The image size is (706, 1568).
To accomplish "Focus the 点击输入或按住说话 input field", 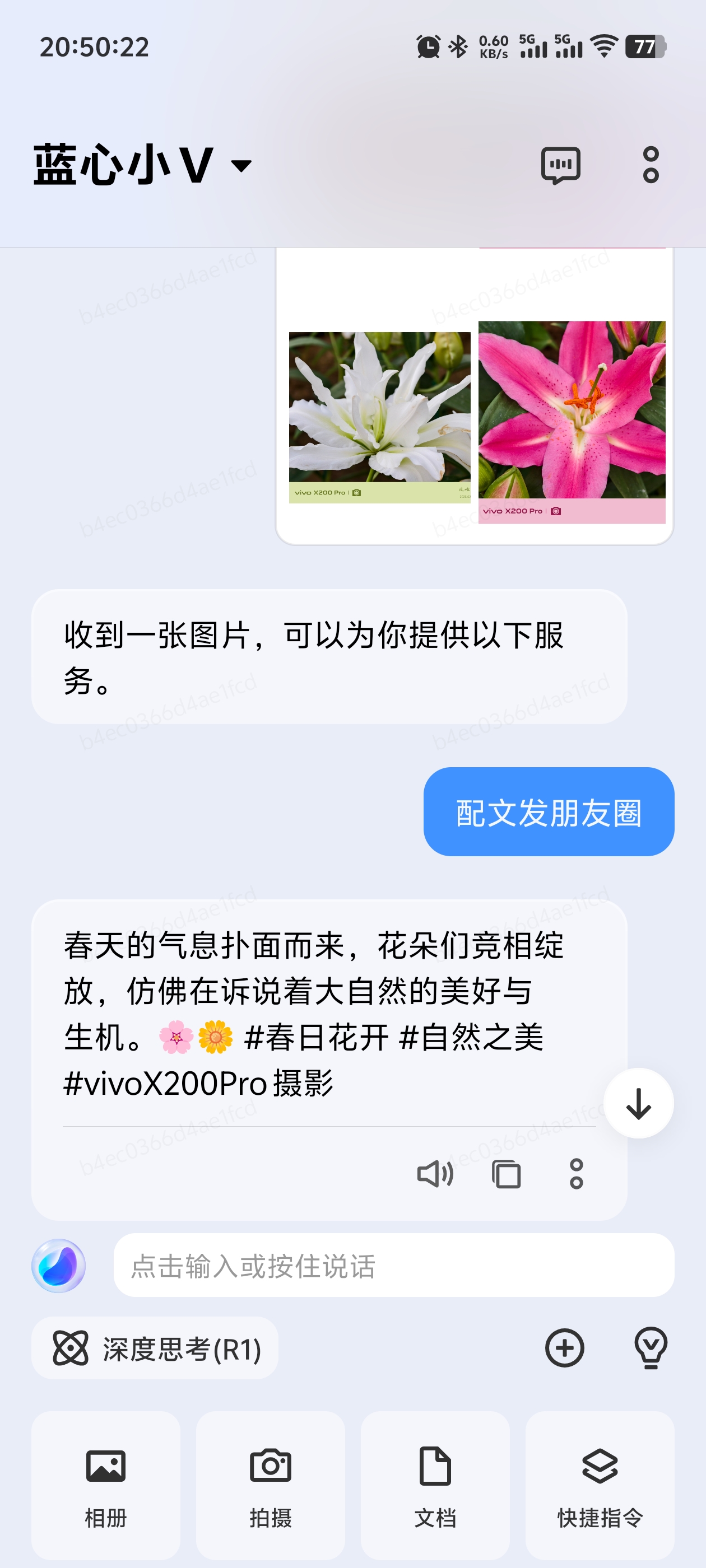I will coord(393,1266).
